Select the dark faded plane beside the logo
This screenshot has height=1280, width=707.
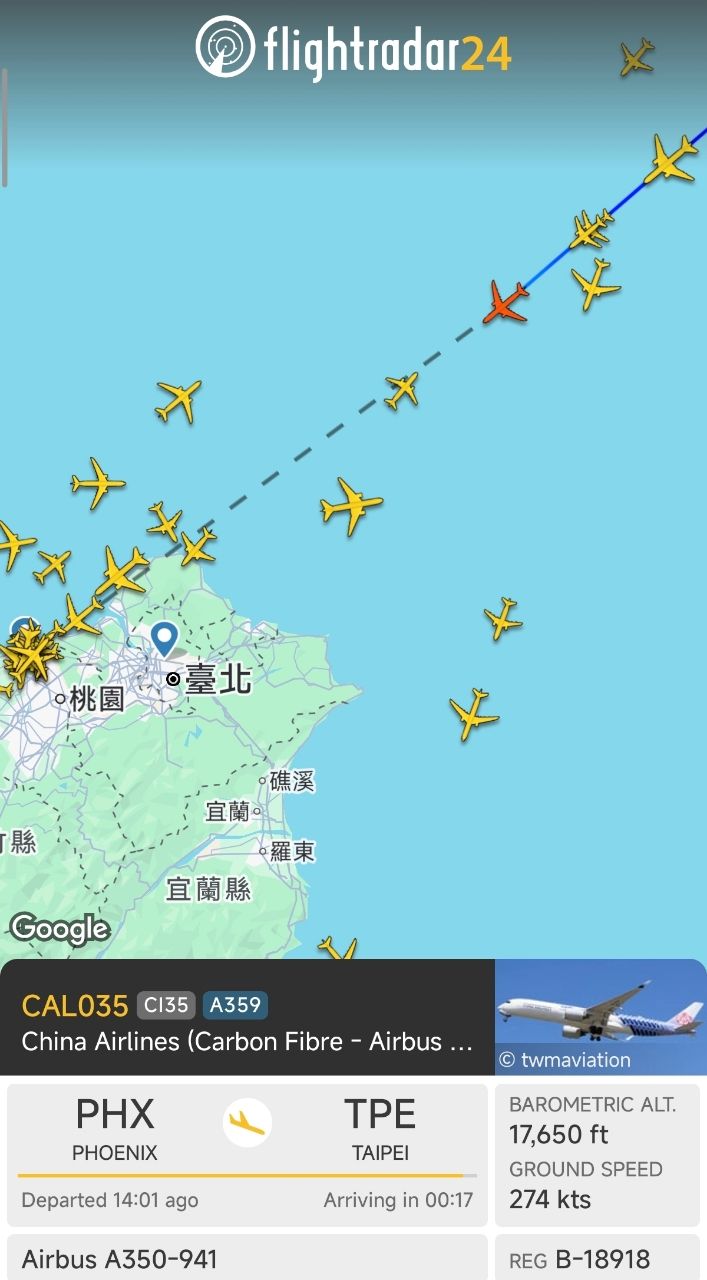pyautogui.click(x=637, y=57)
